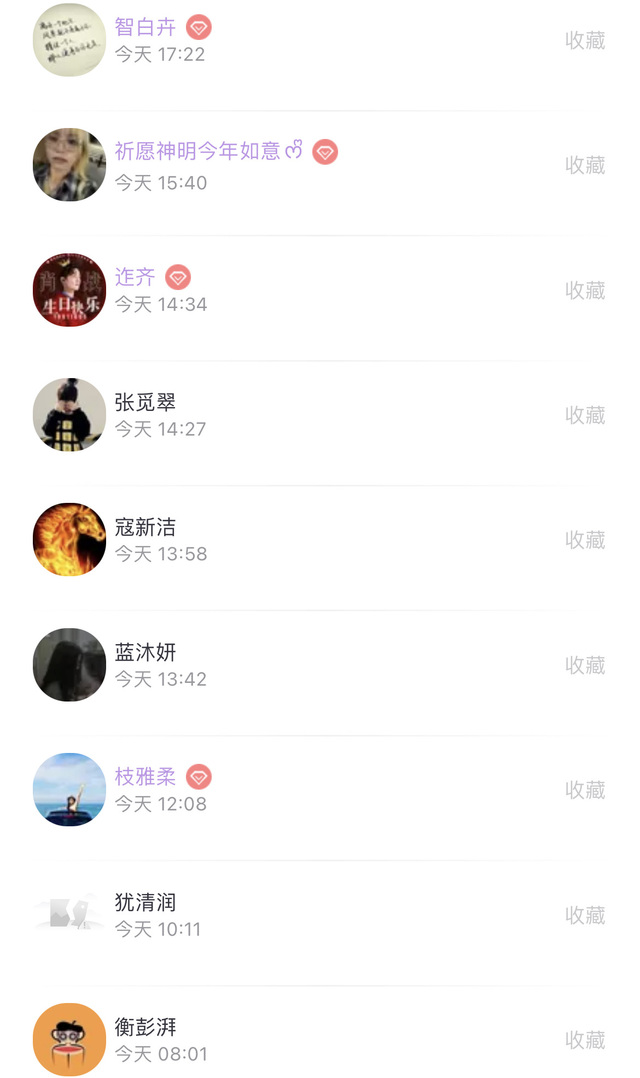
Task: Tap 收藏 for 犹清润
Action: click(585, 915)
